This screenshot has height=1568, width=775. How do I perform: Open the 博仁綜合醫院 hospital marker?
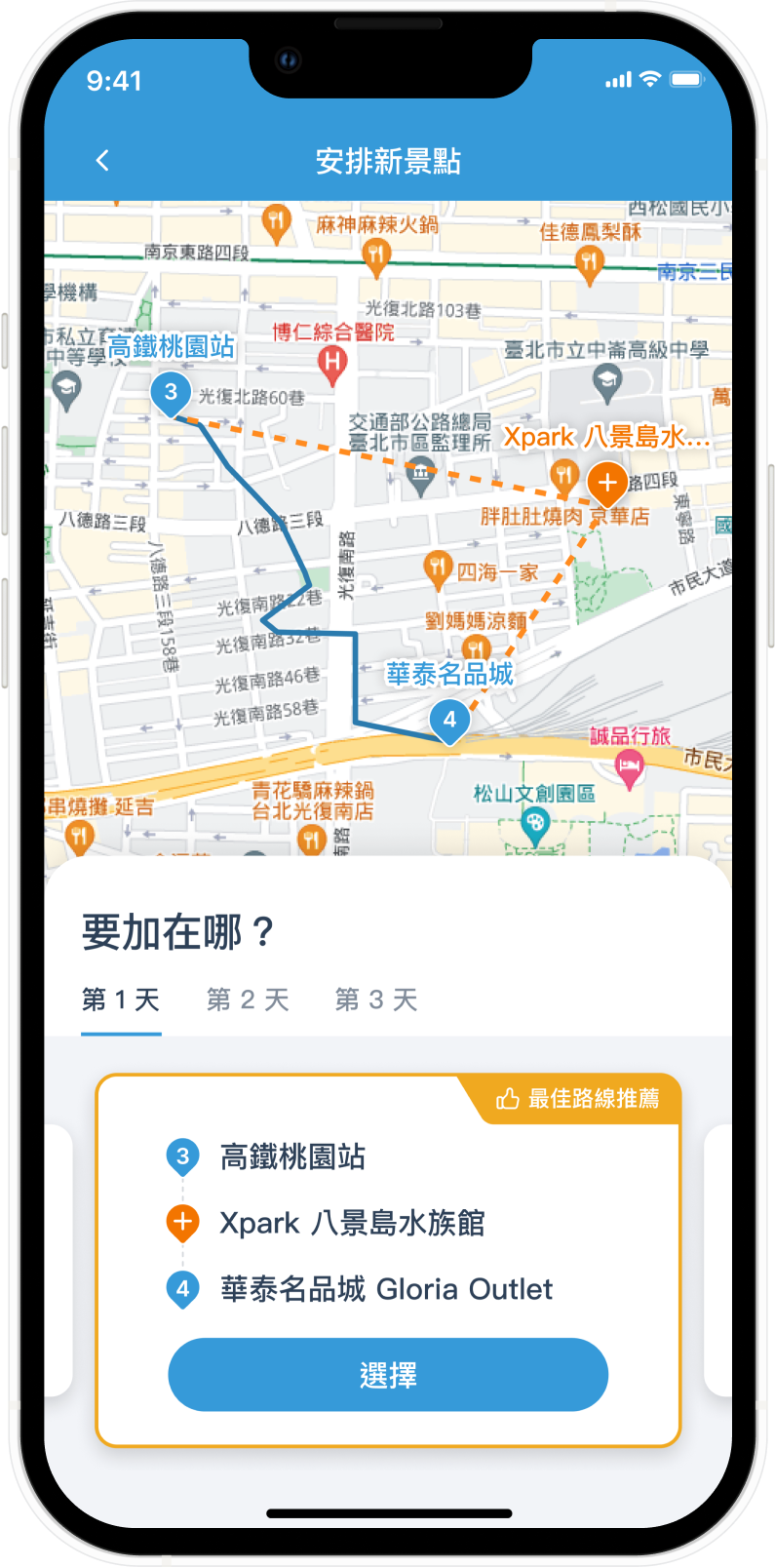click(332, 365)
